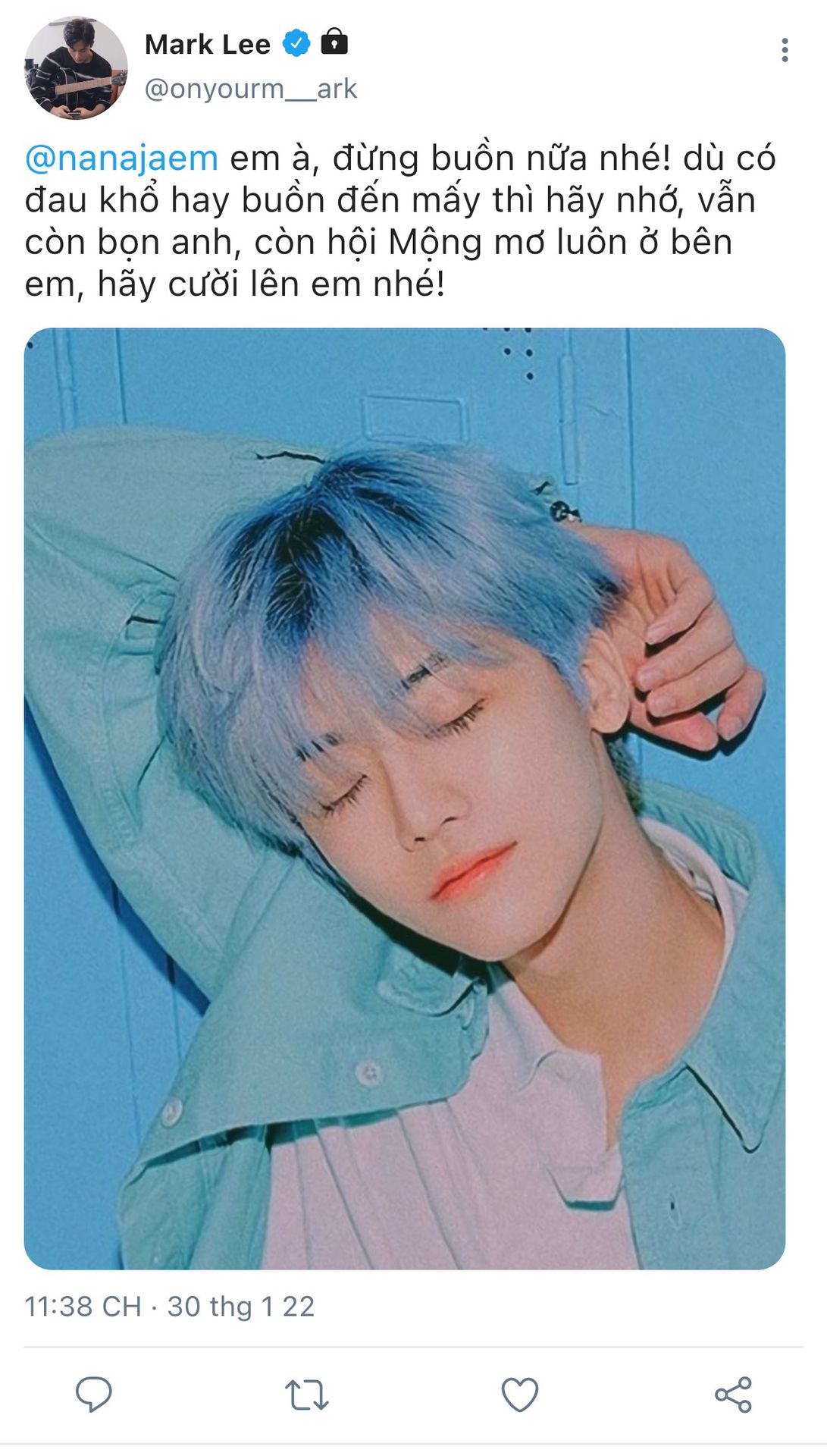Open the @nanajaem mention link

121,158
